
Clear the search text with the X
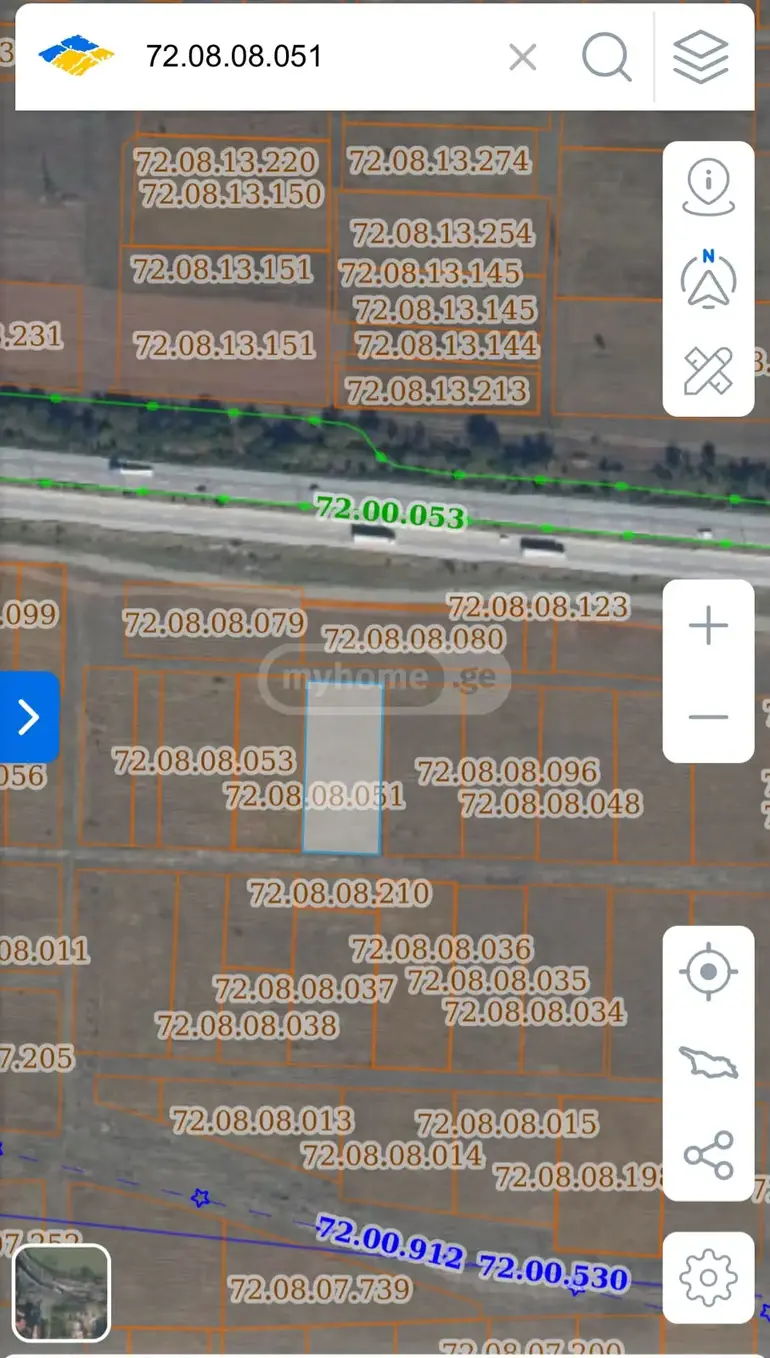pyautogui.click(x=523, y=57)
